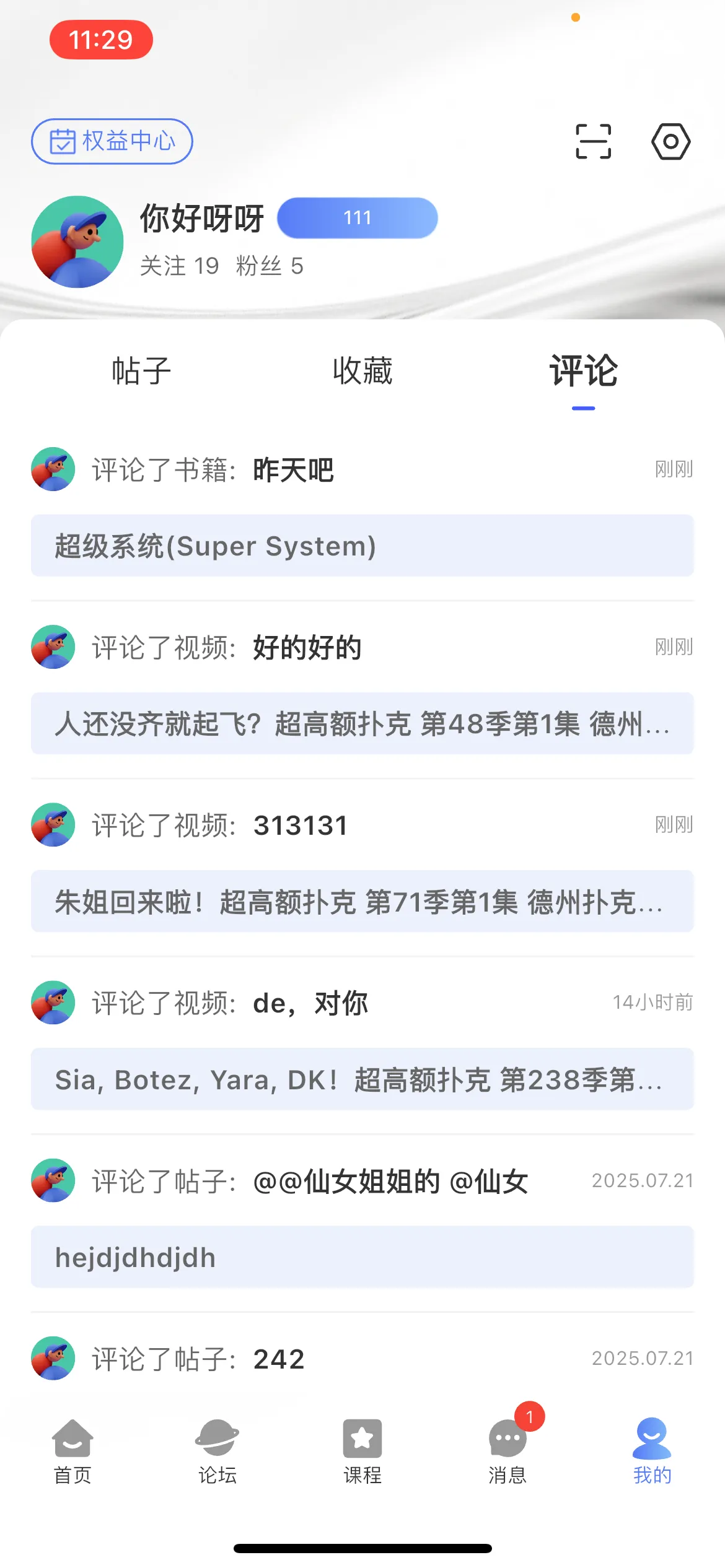Open the 权益中心 calendar icon

click(63, 141)
